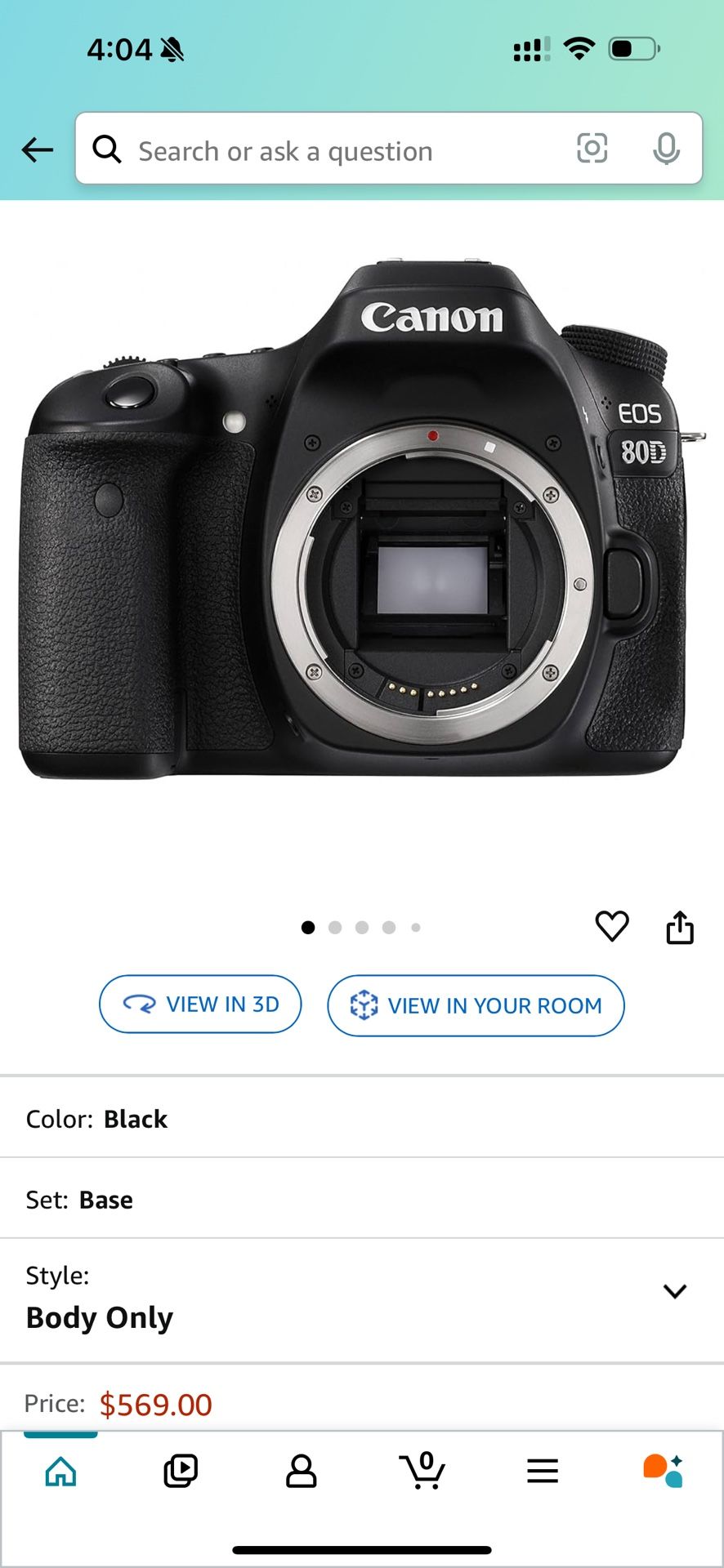Viewport: 724px width, 1568px height.
Task: Open the shopping cart icon
Action: [422, 1472]
